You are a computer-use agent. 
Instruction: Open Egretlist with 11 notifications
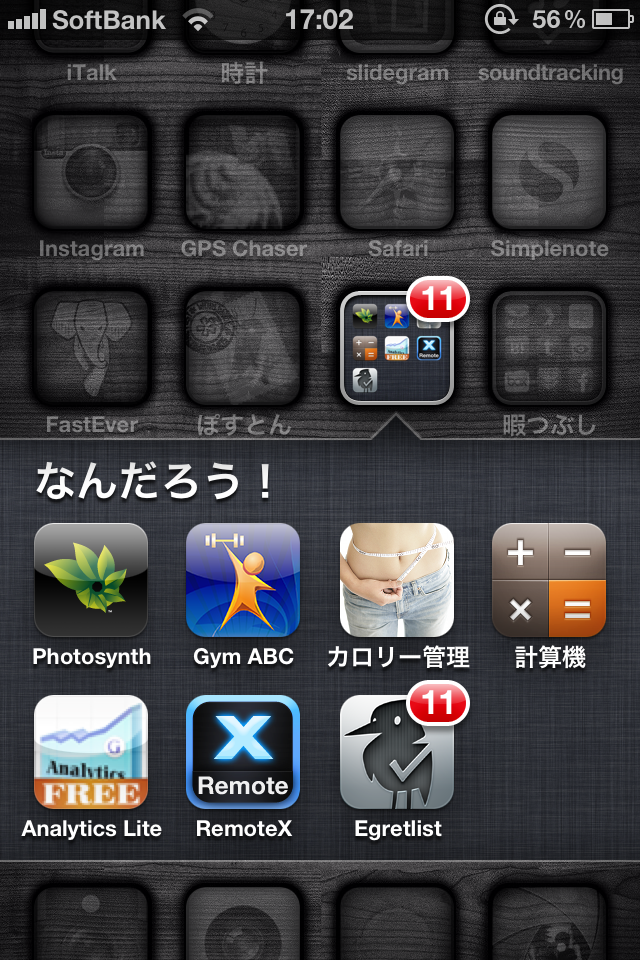pos(397,752)
